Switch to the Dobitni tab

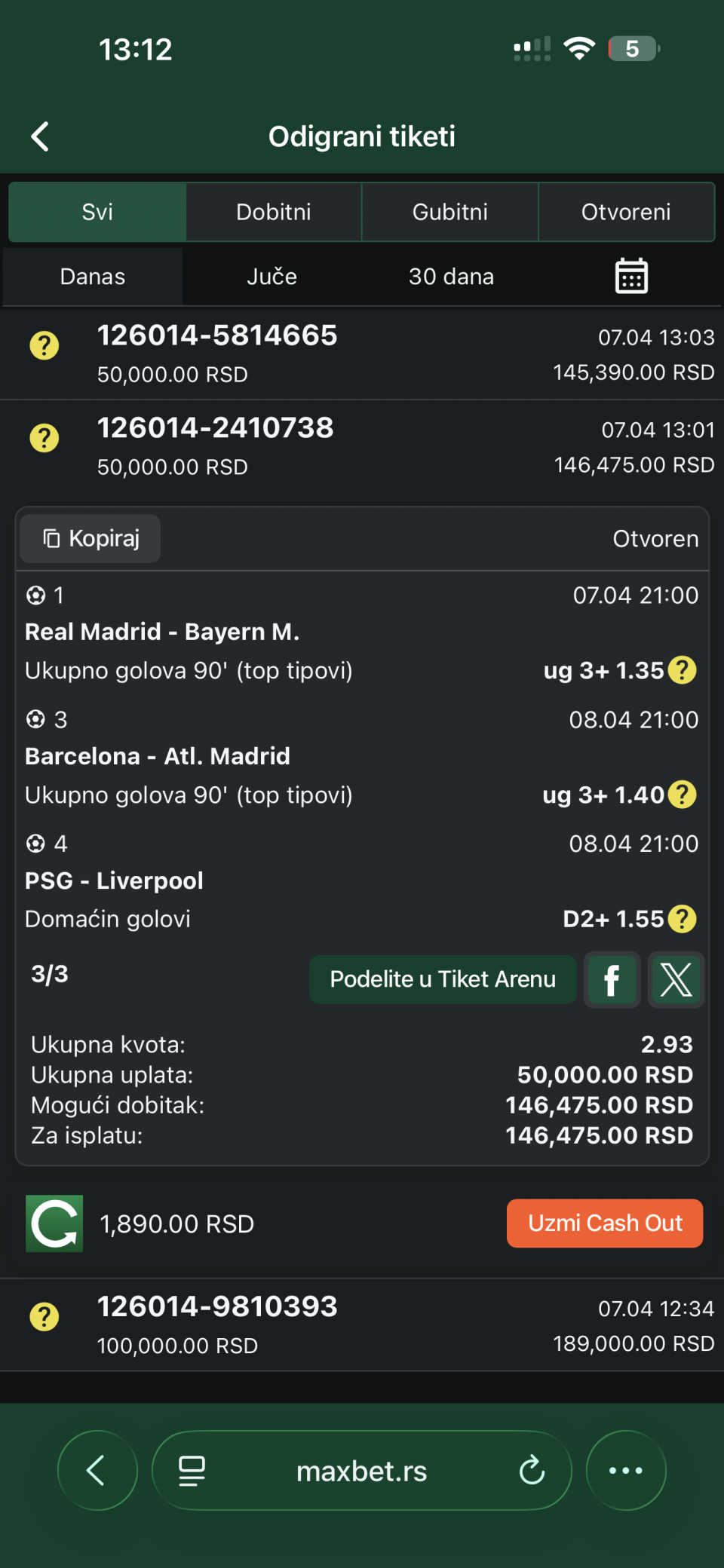[x=273, y=212]
